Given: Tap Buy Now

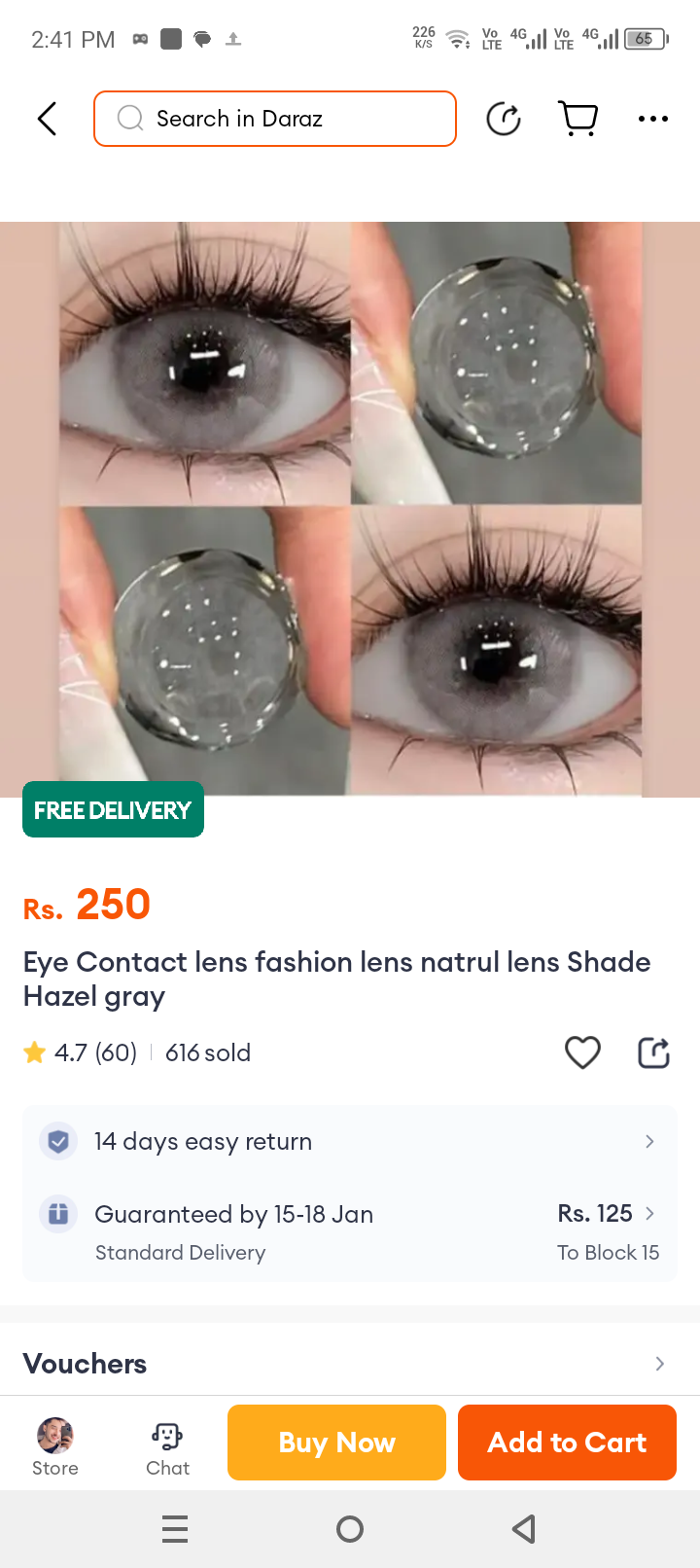Looking at the screenshot, I should click(336, 1443).
